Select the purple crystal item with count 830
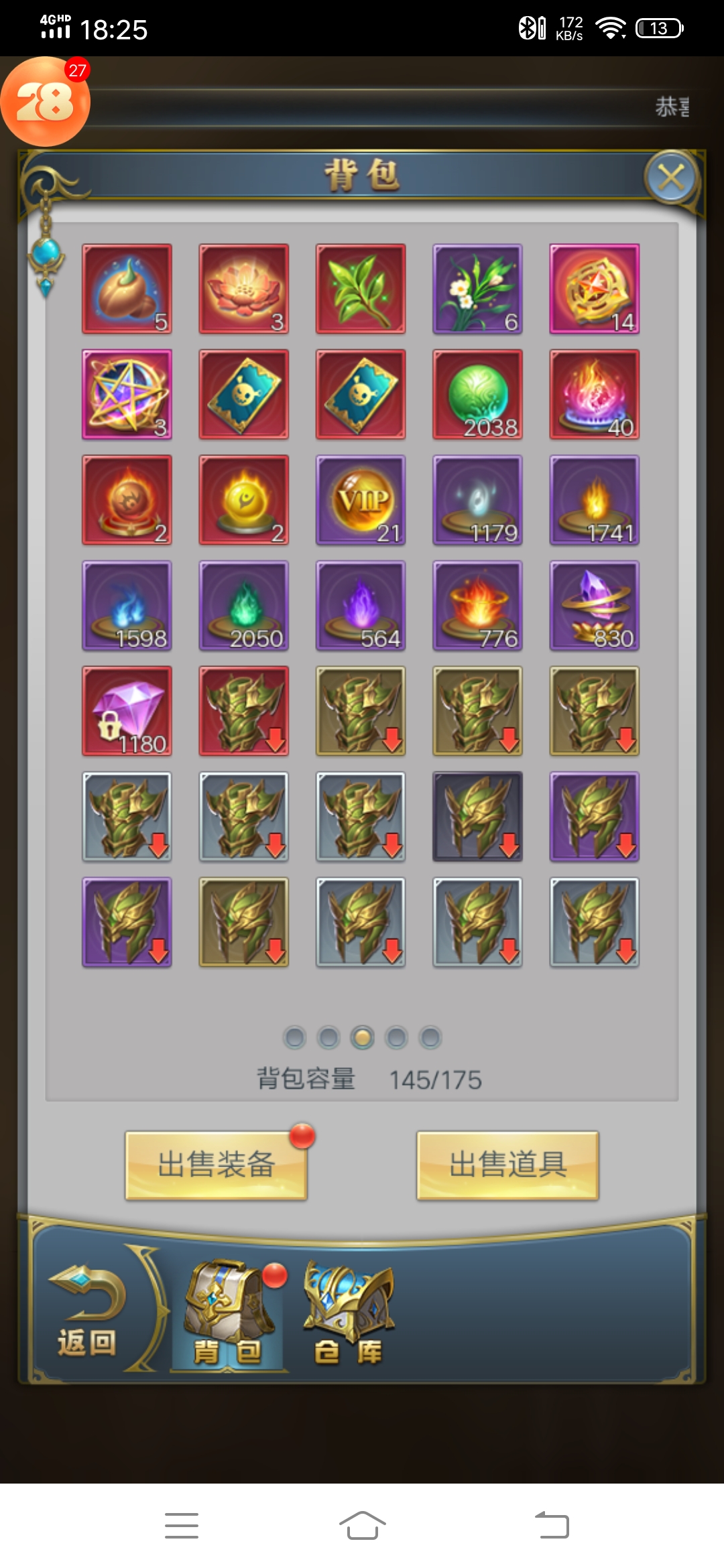 (594, 606)
